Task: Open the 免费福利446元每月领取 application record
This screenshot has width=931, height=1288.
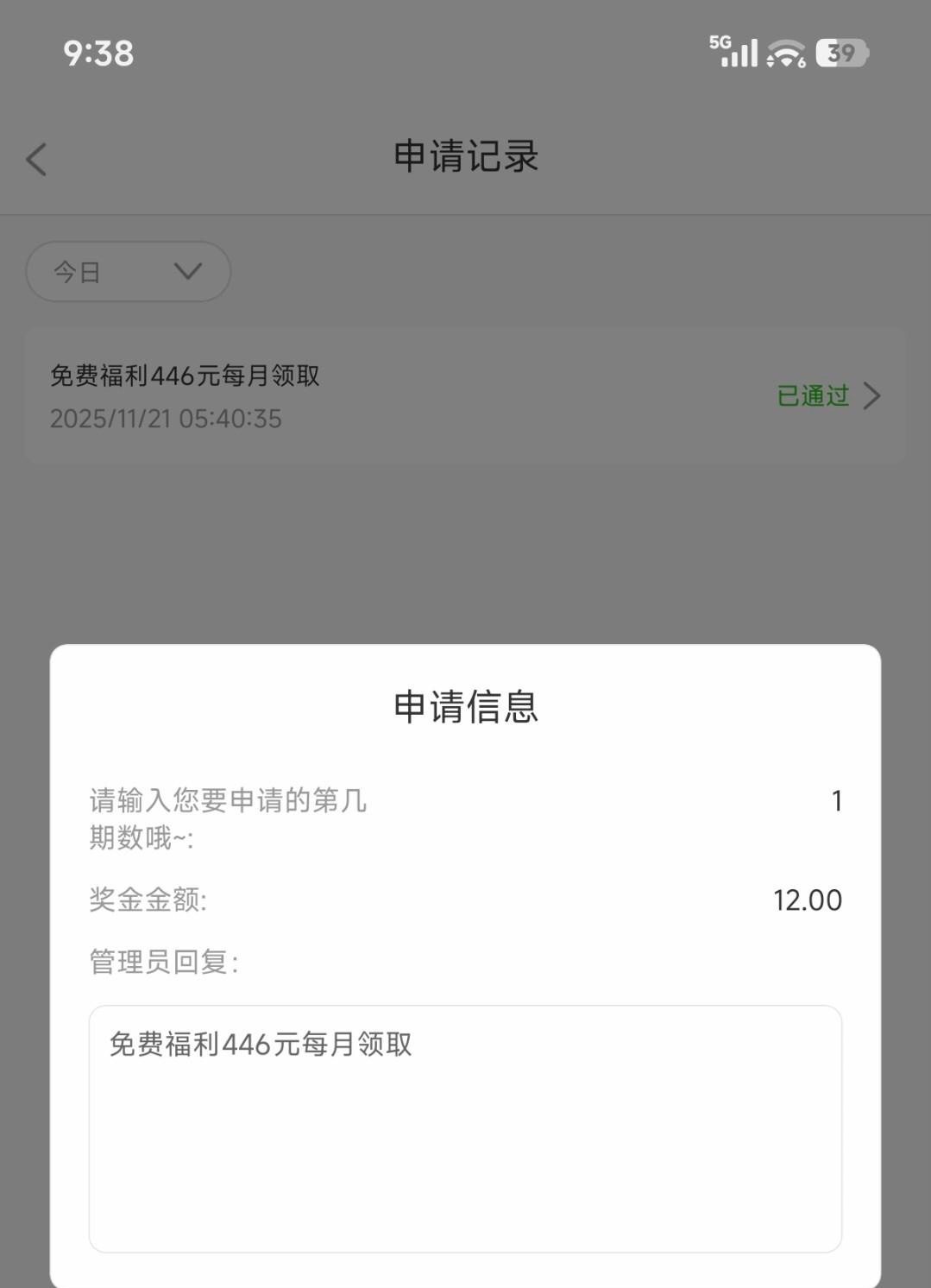Action: point(465,396)
